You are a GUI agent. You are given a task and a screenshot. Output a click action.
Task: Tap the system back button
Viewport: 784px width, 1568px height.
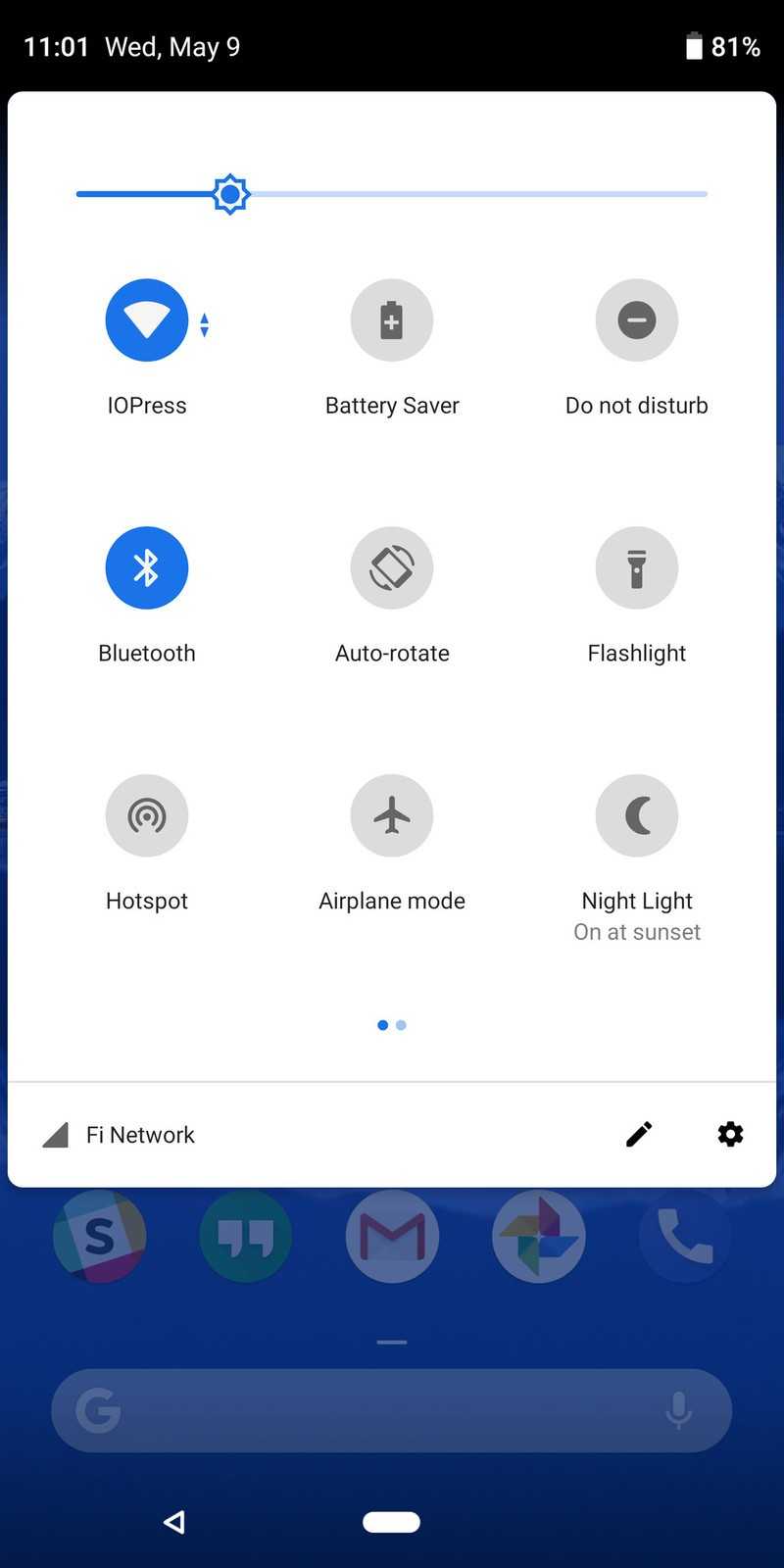[174, 1521]
